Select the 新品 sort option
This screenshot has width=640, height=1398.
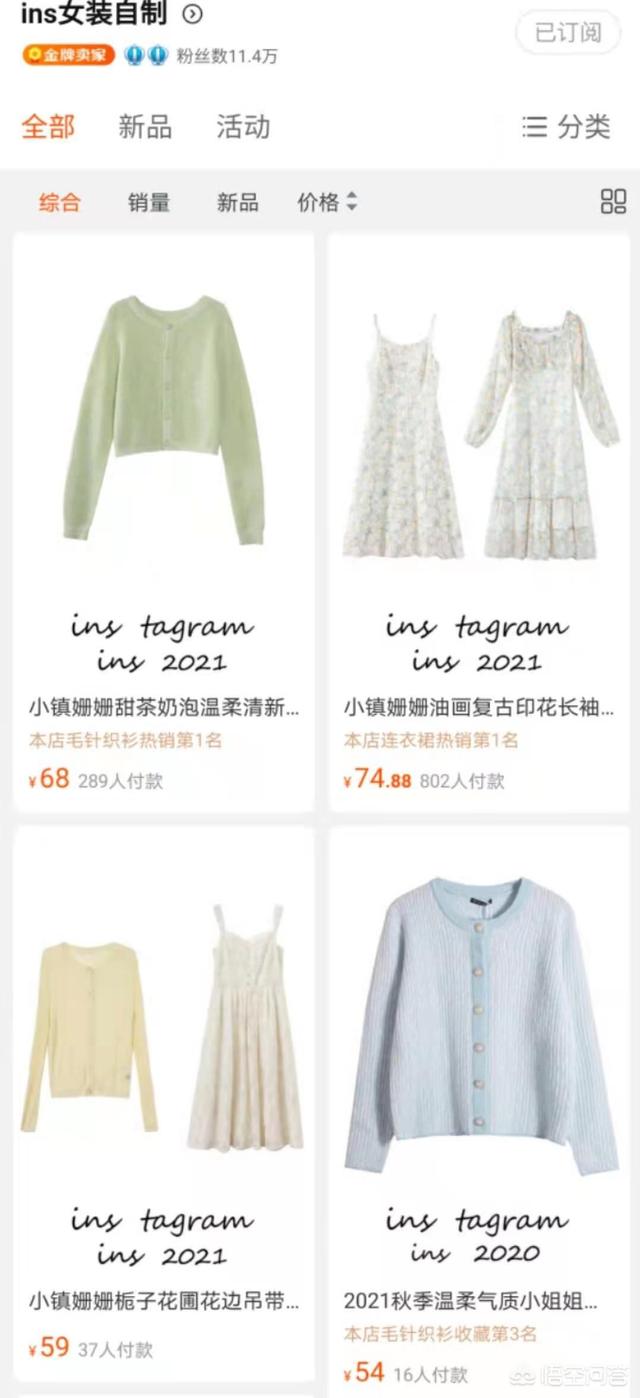(238, 202)
